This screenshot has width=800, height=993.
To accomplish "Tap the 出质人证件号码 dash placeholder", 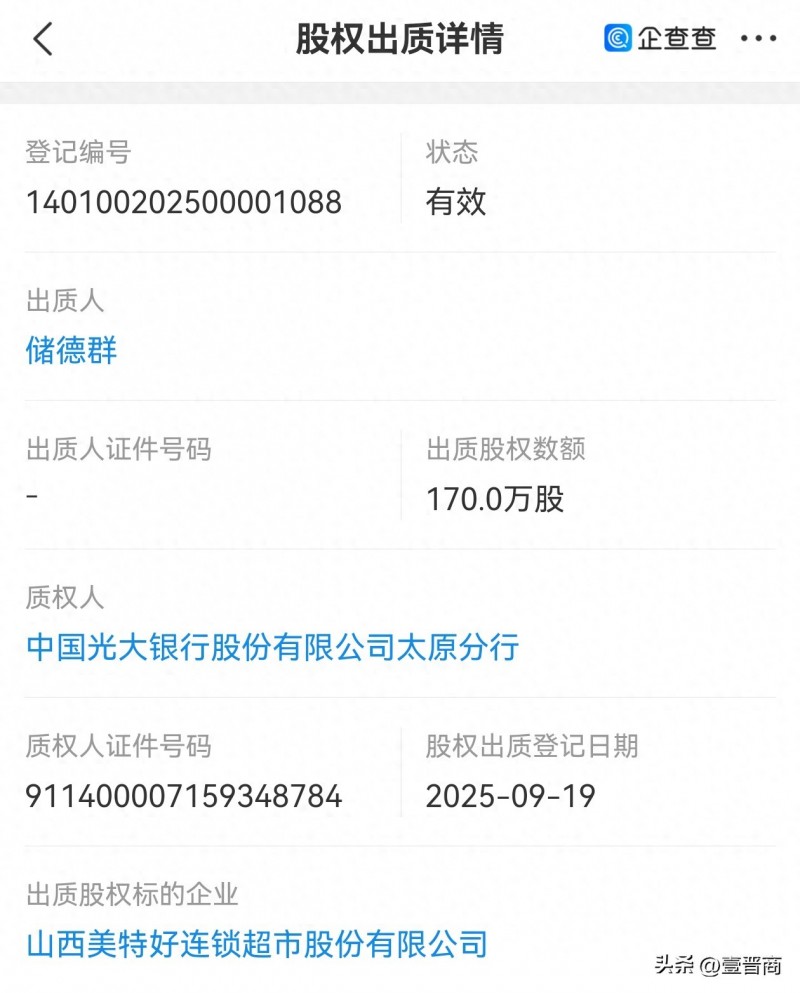I will 30,497.
